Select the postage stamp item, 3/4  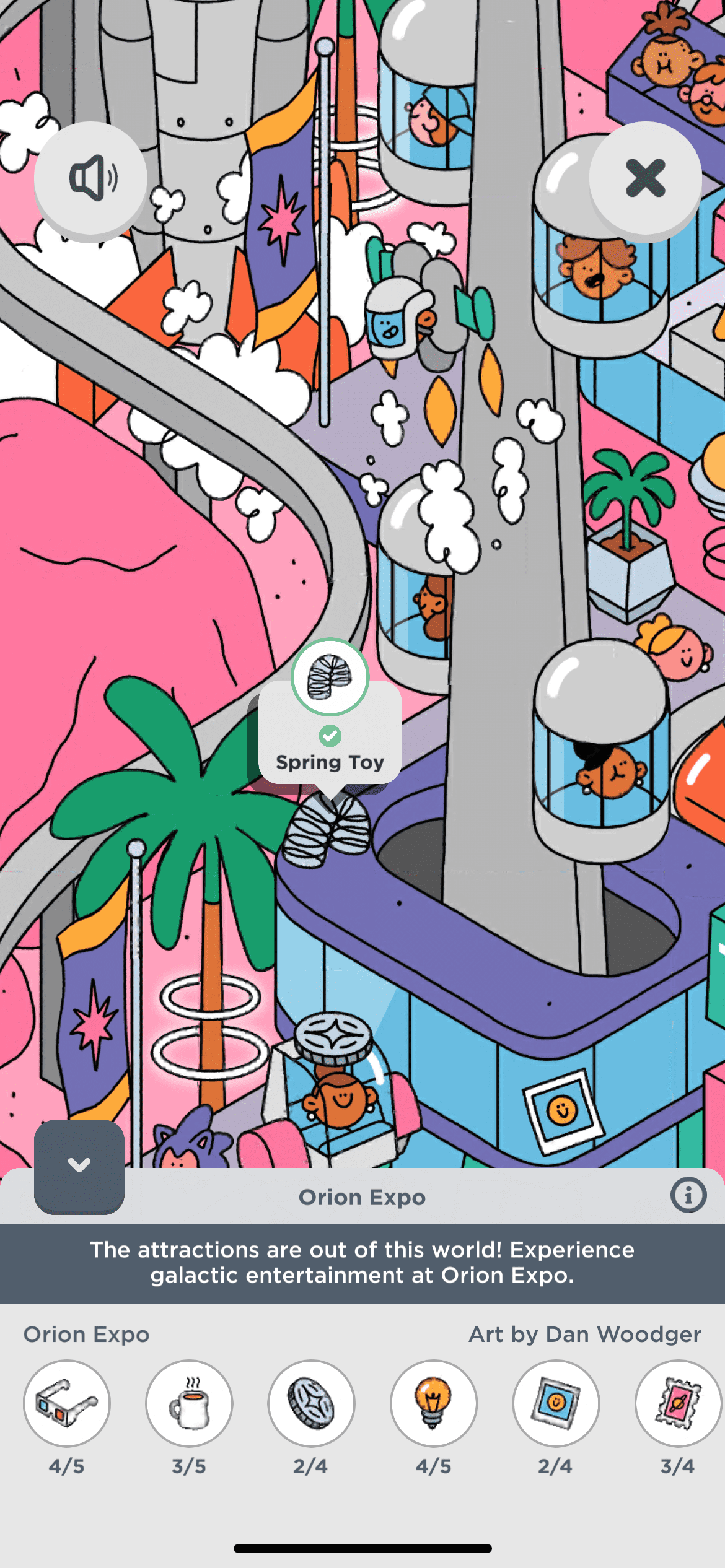[677, 1403]
